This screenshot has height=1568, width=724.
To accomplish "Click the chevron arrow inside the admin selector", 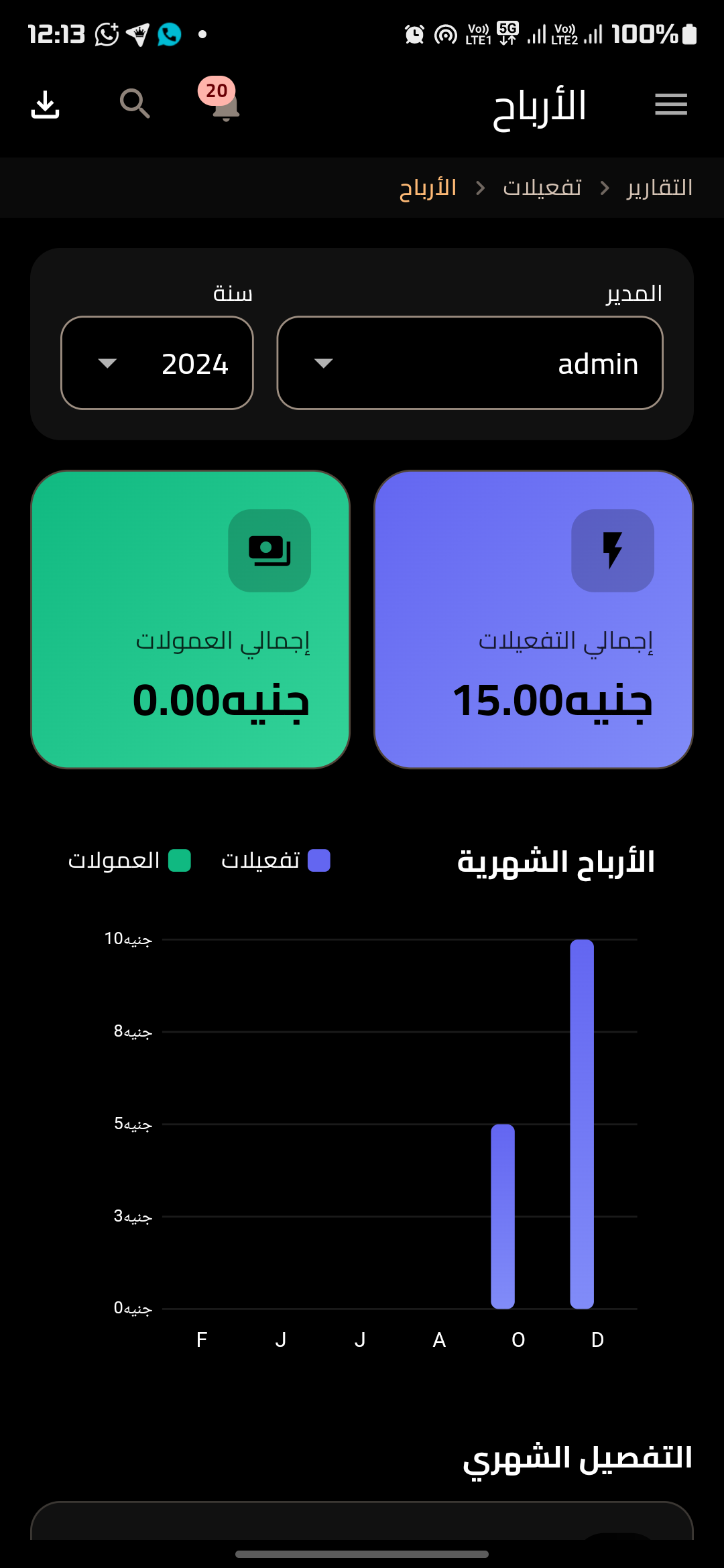I will point(324,363).
